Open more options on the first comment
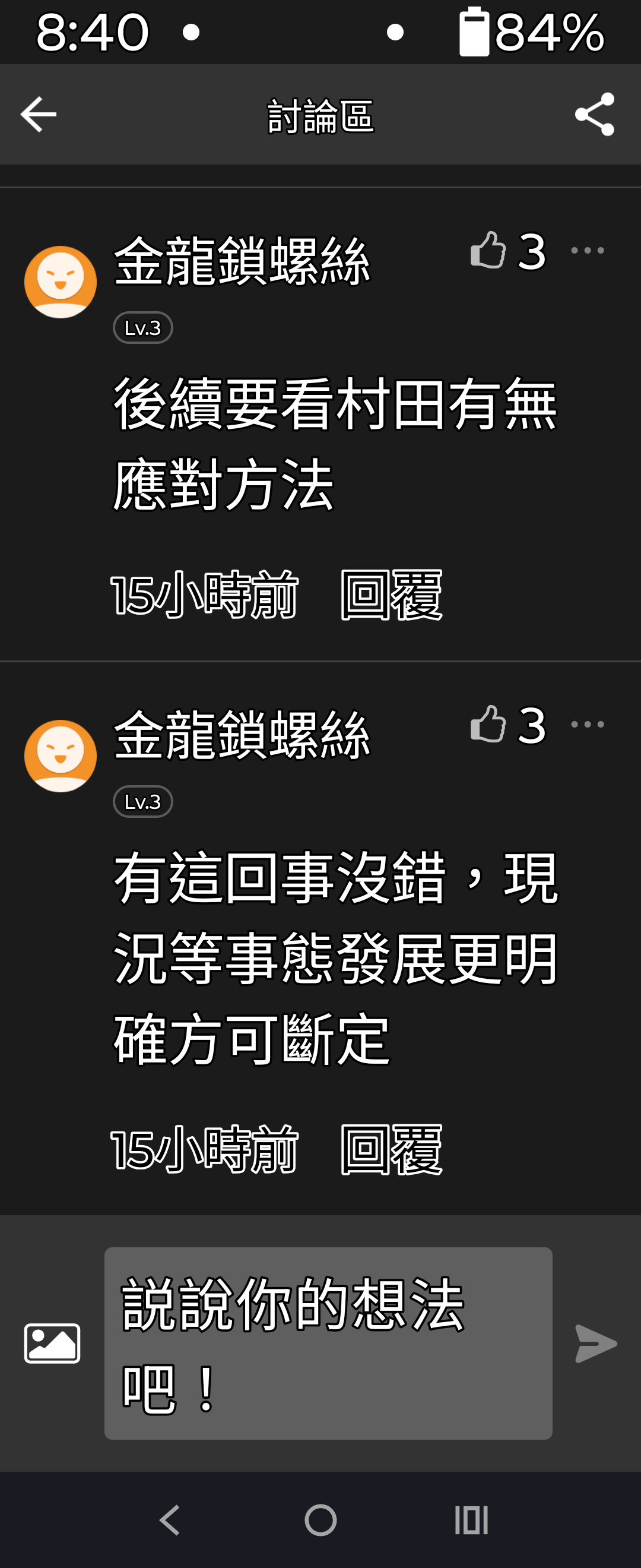The image size is (641, 1568). coord(589,249)
